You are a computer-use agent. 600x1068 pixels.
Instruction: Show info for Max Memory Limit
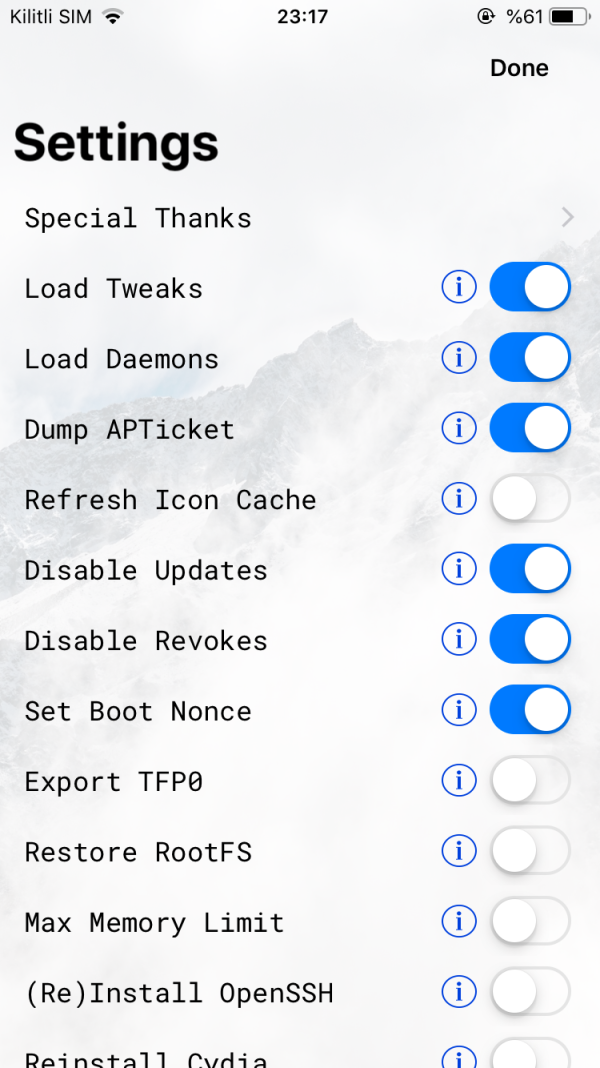coord(459,922)
